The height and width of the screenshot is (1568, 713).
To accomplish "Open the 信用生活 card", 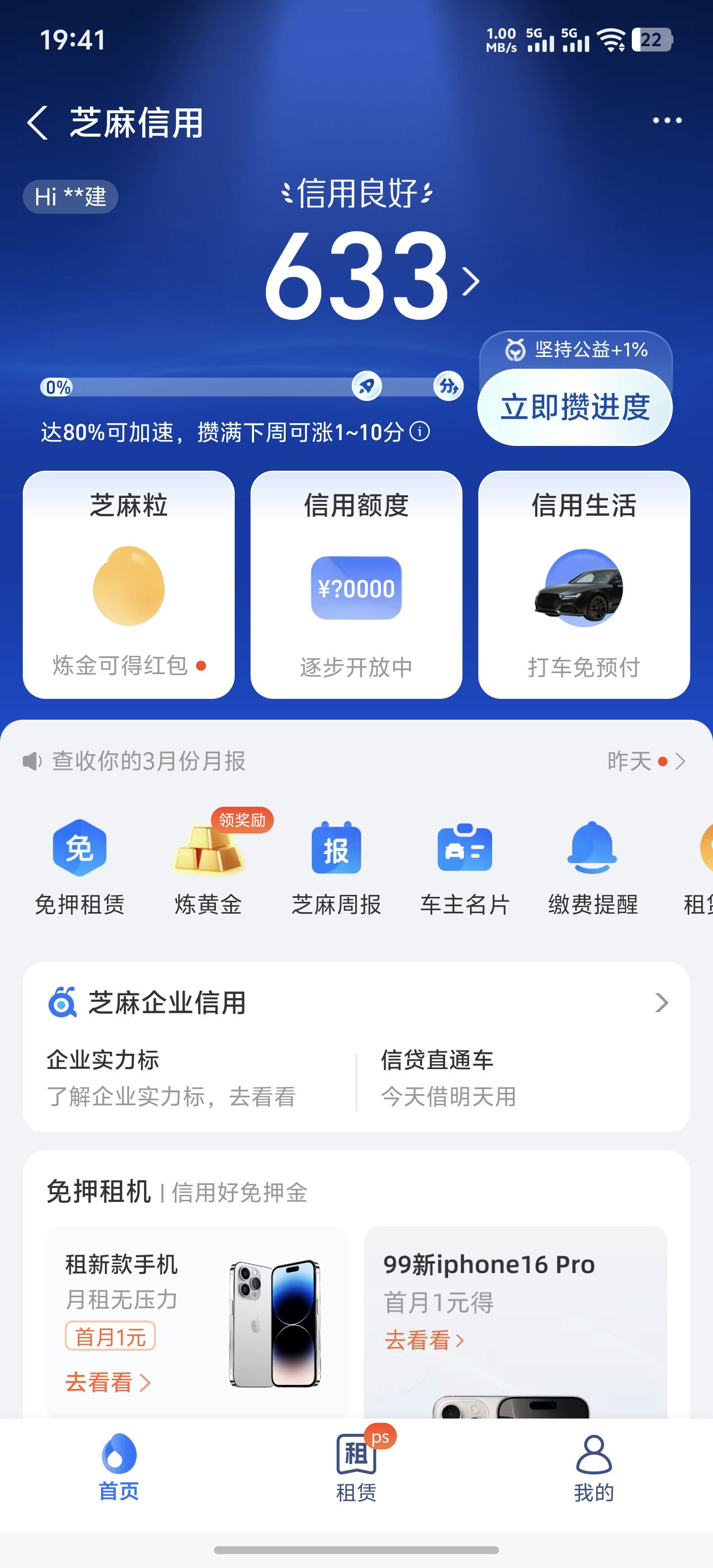I will pos(583,585).
